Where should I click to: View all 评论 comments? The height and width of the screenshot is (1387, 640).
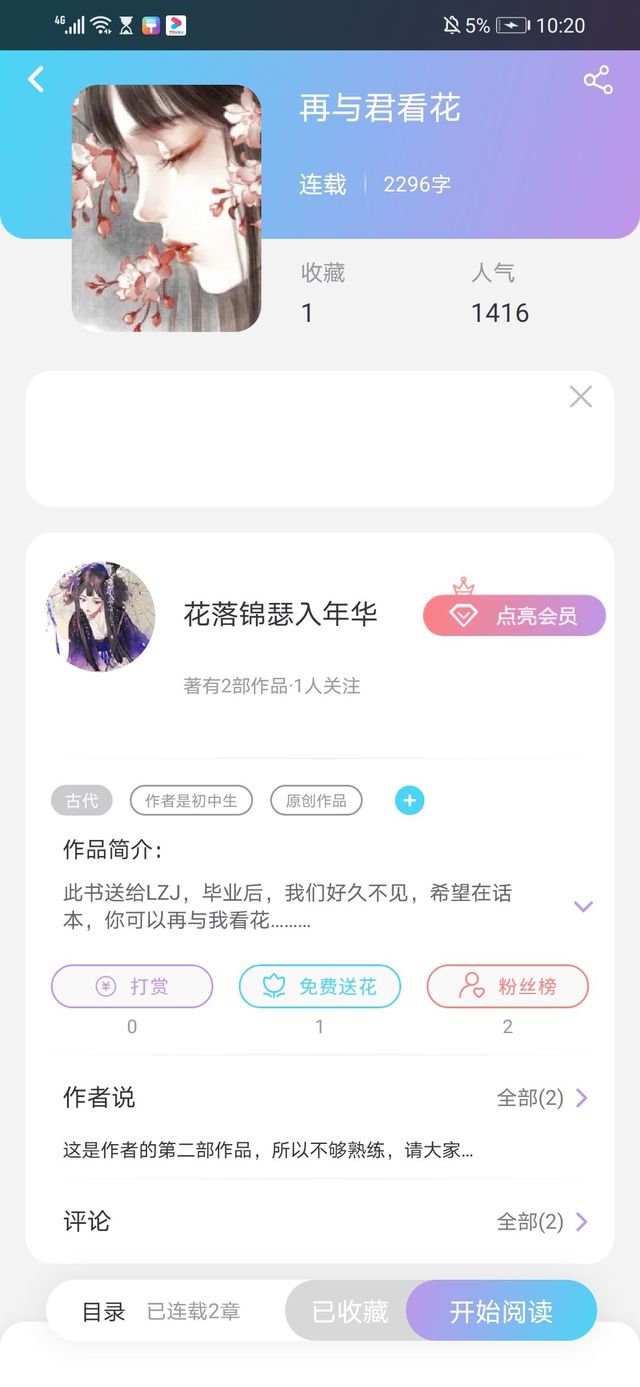pos(542,1221)
